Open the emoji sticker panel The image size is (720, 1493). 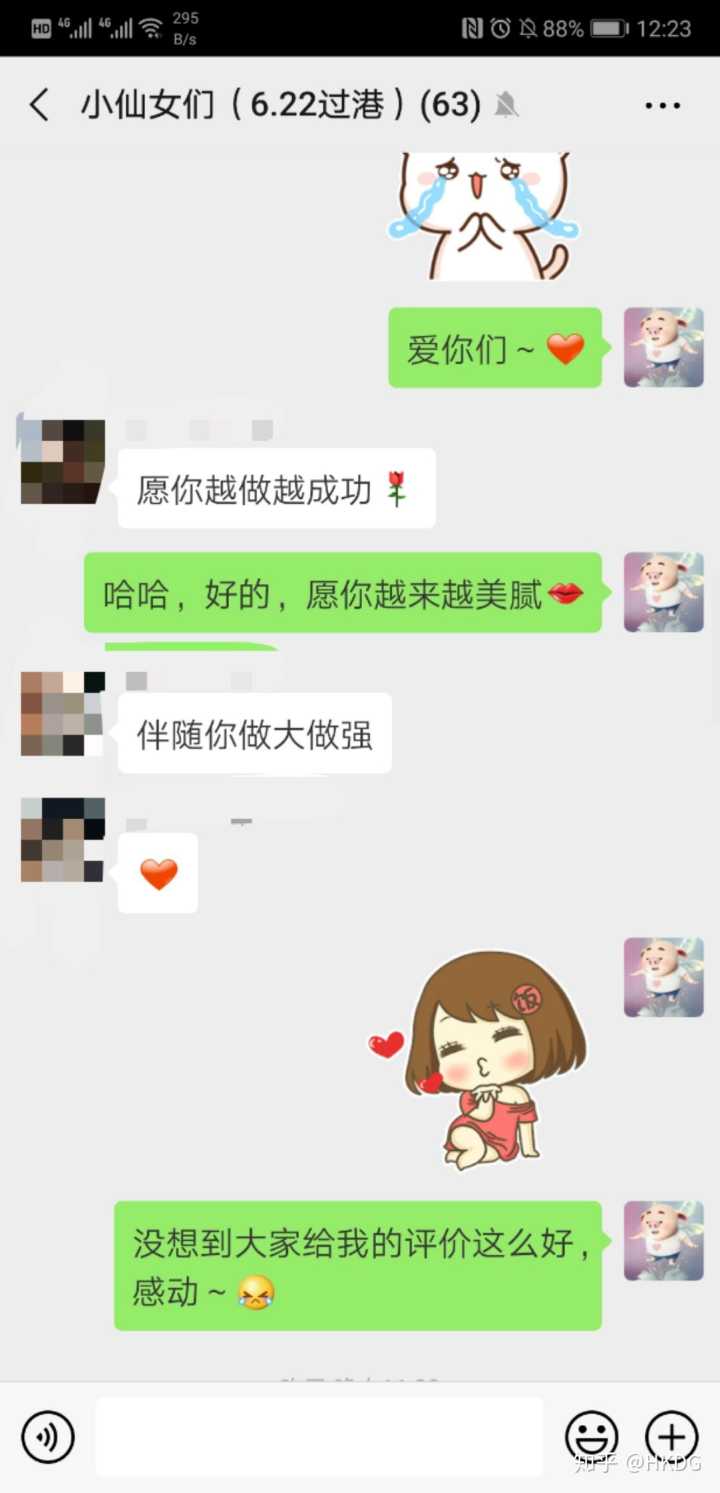coord(591,1437)
